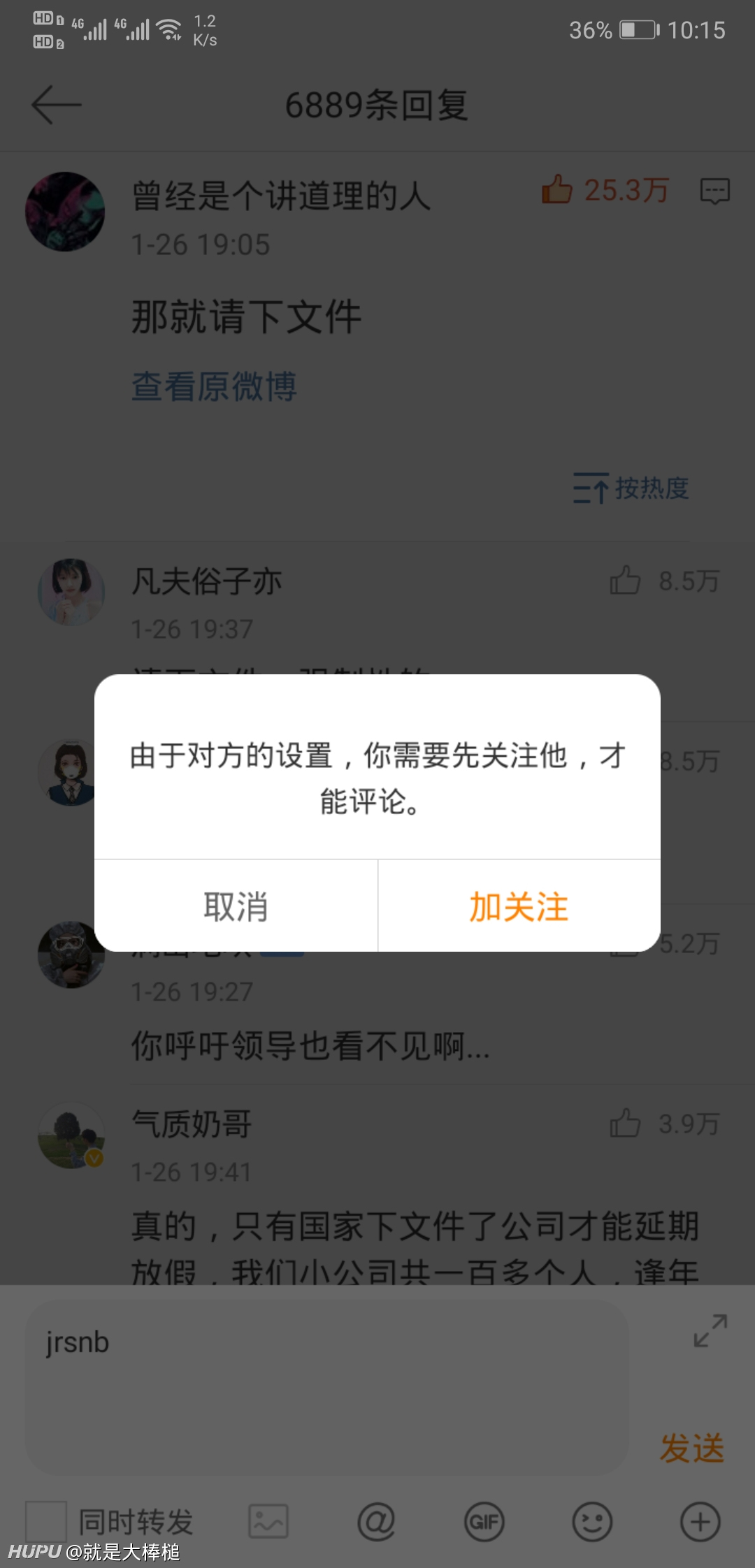Attach a picture to the comment
755x1568 pixels.
click(268, 1521)
